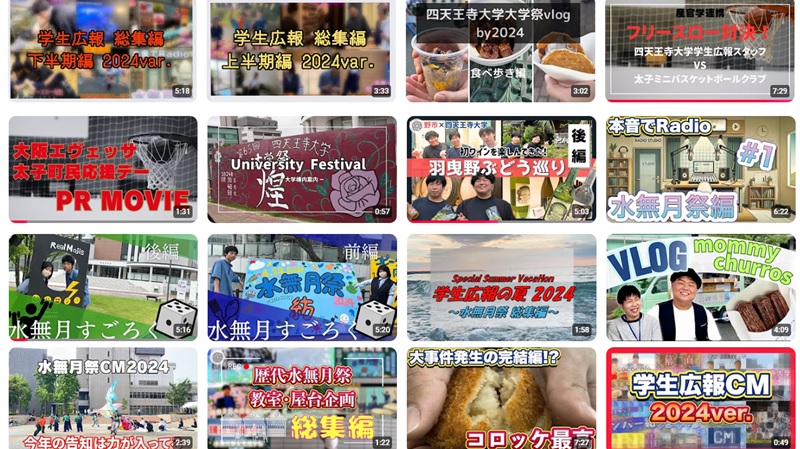Screen dimensions: 800x449
Task: Play the 水無月すごろく 前編 video
Action: point(301,287)
